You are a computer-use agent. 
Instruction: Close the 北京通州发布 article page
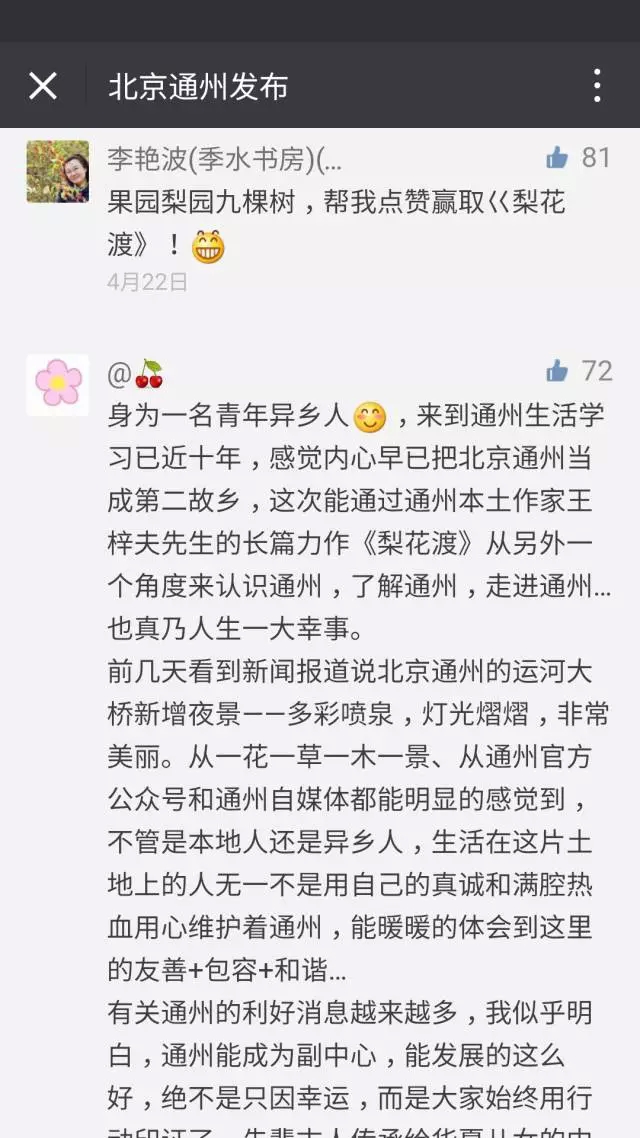[43, 86]
